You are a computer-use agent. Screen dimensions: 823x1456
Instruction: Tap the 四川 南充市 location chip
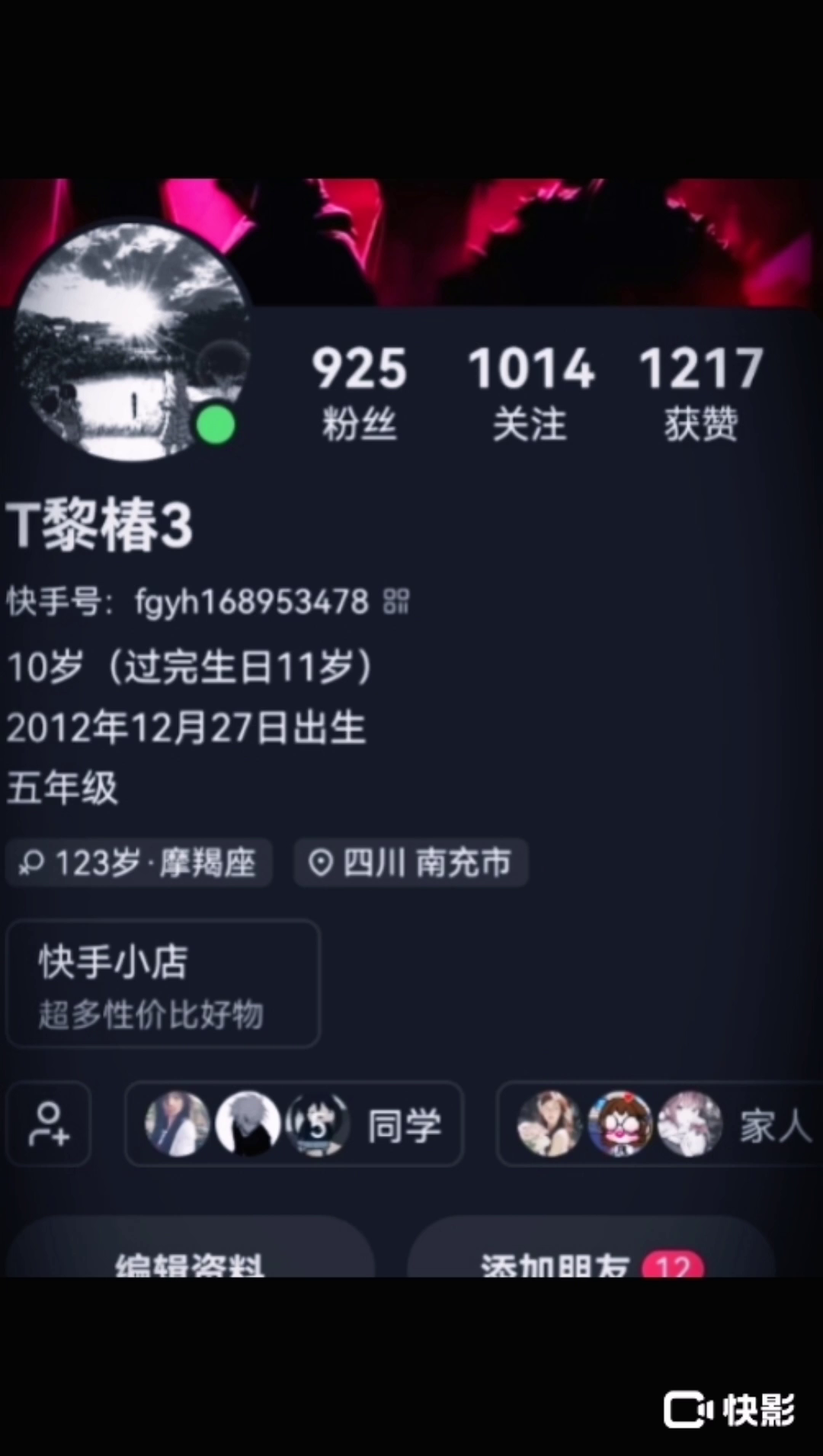[411, 863]
